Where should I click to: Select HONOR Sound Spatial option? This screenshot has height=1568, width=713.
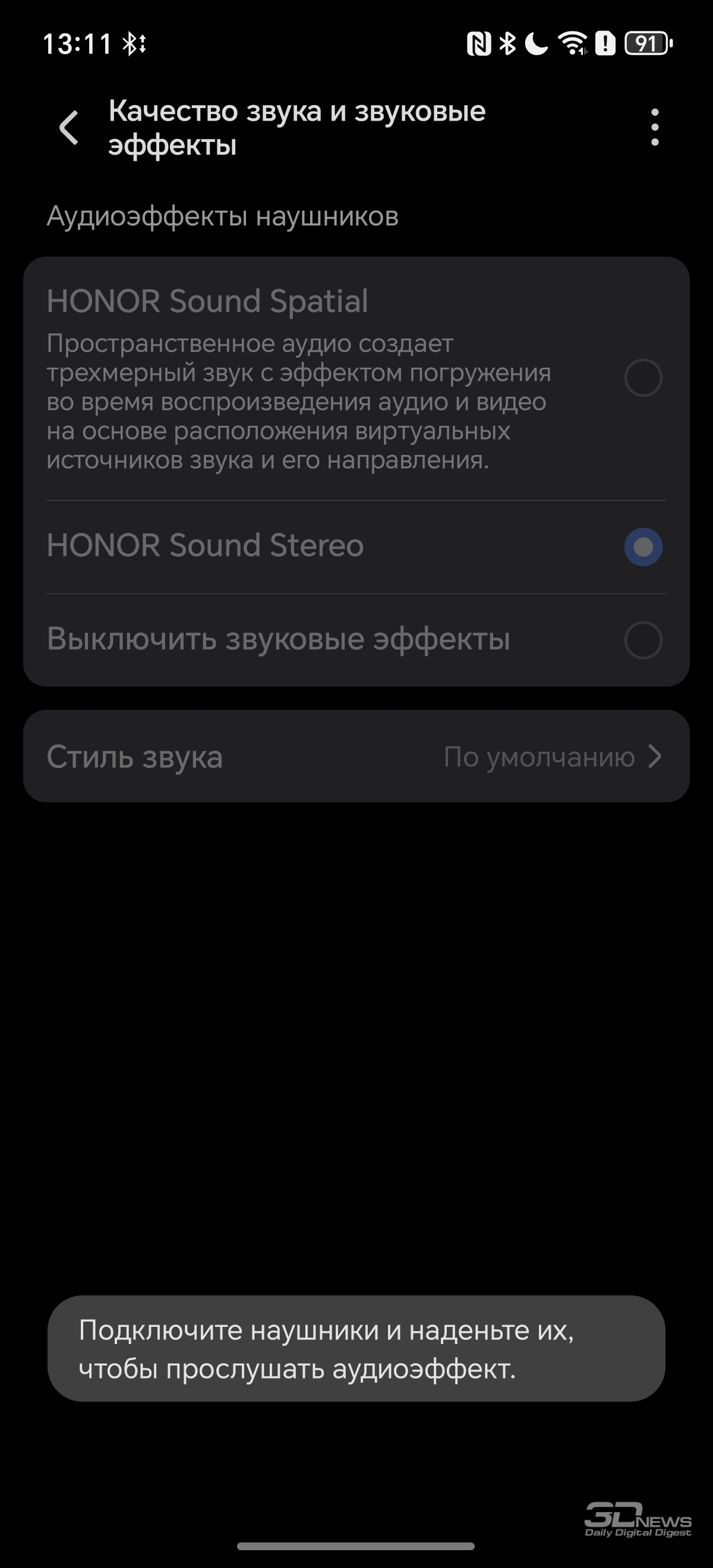tap(643, 378)
